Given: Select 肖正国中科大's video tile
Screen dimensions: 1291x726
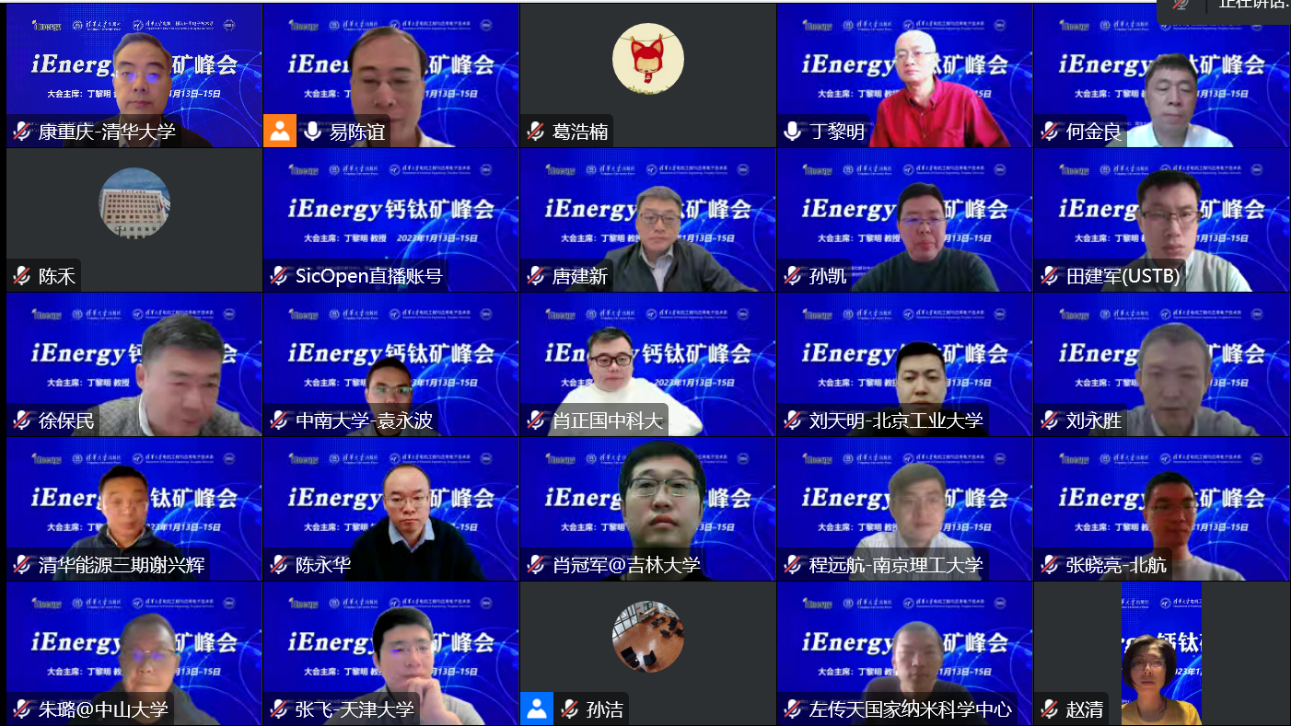Looking at the screenshot, I should pos(648,364).
